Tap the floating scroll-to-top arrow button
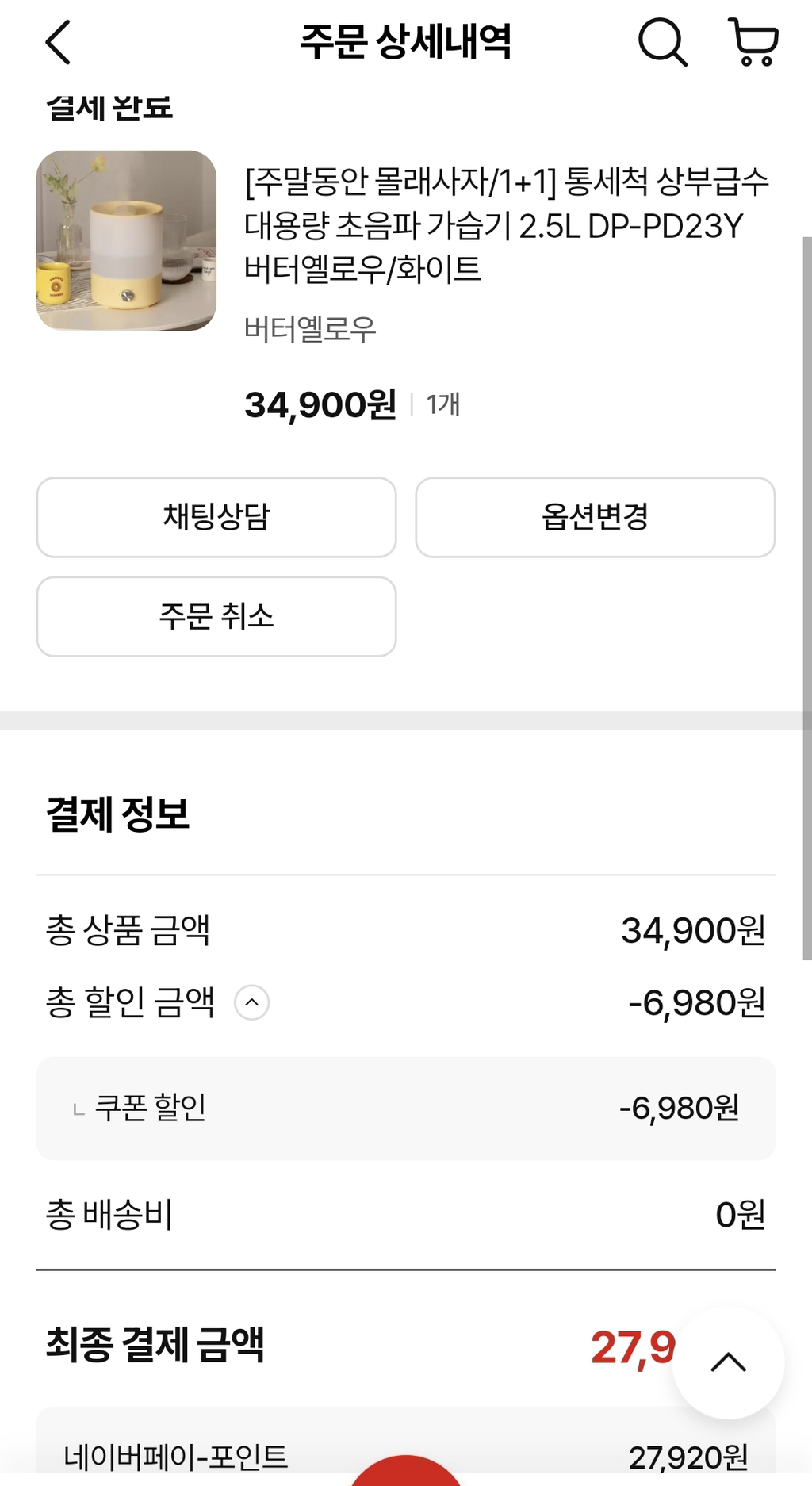Image resolution: width=812 pixels, height=1486 pixels. coord(729,1362)
